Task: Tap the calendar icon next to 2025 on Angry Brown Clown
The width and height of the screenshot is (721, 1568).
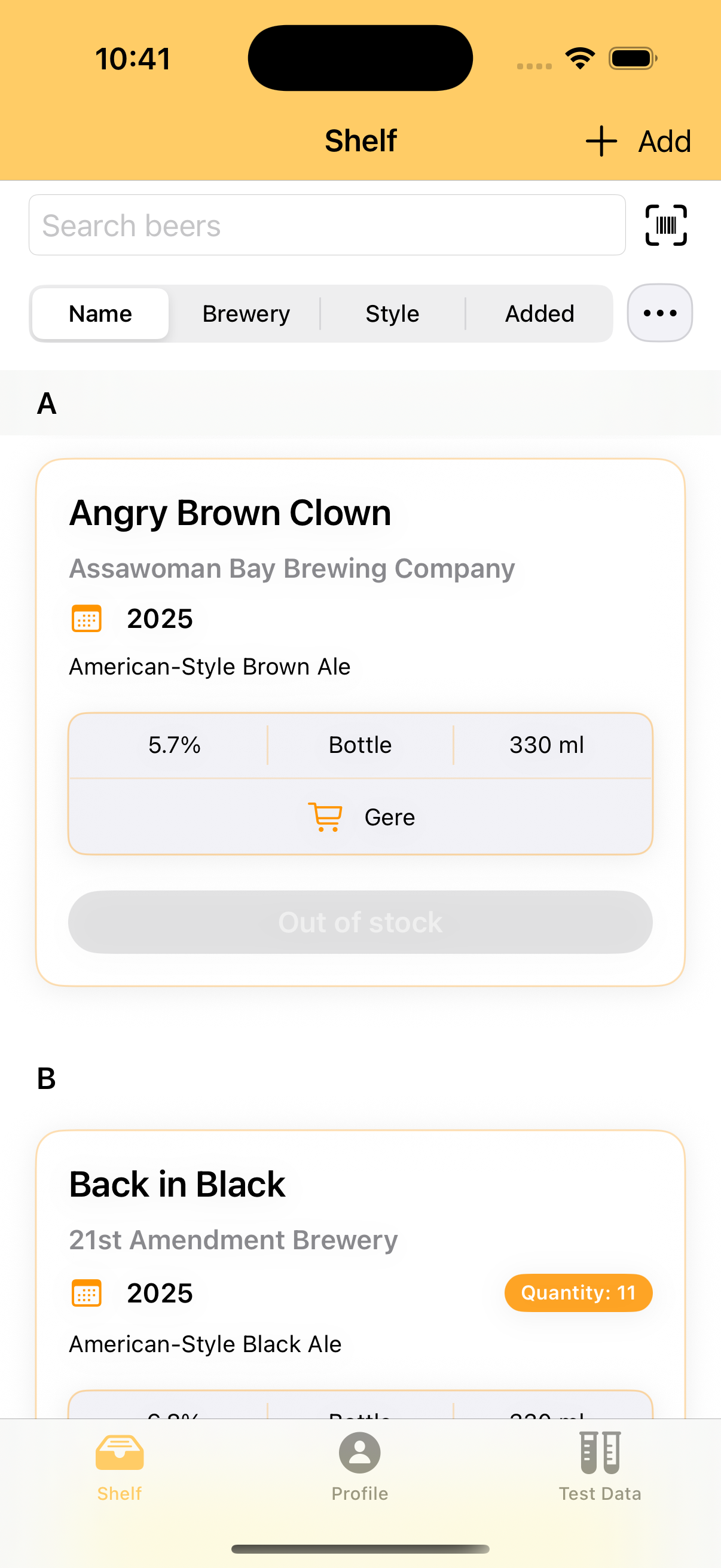Action: pyautogui.click(x=87, y=618)
